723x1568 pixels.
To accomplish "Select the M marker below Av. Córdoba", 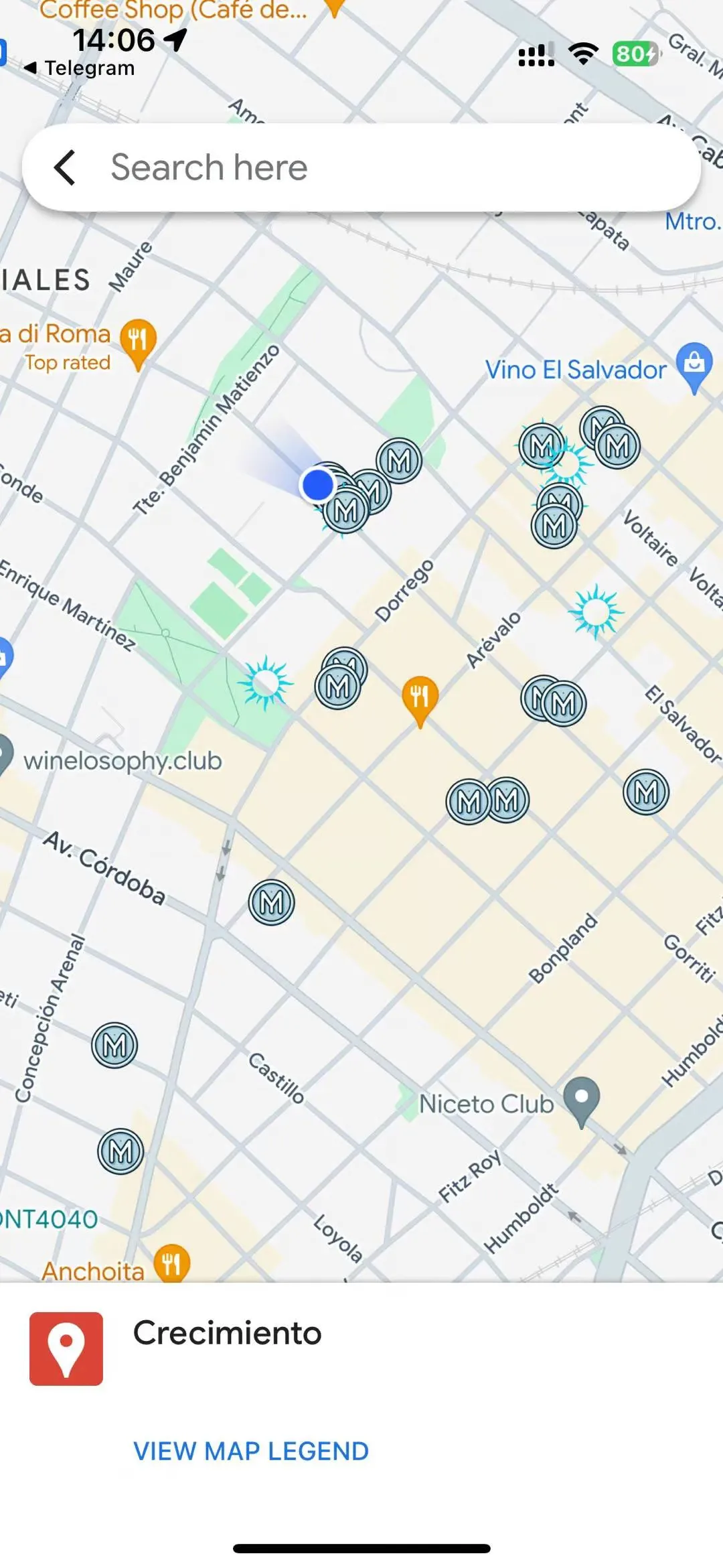I will (x=271, y=902).
